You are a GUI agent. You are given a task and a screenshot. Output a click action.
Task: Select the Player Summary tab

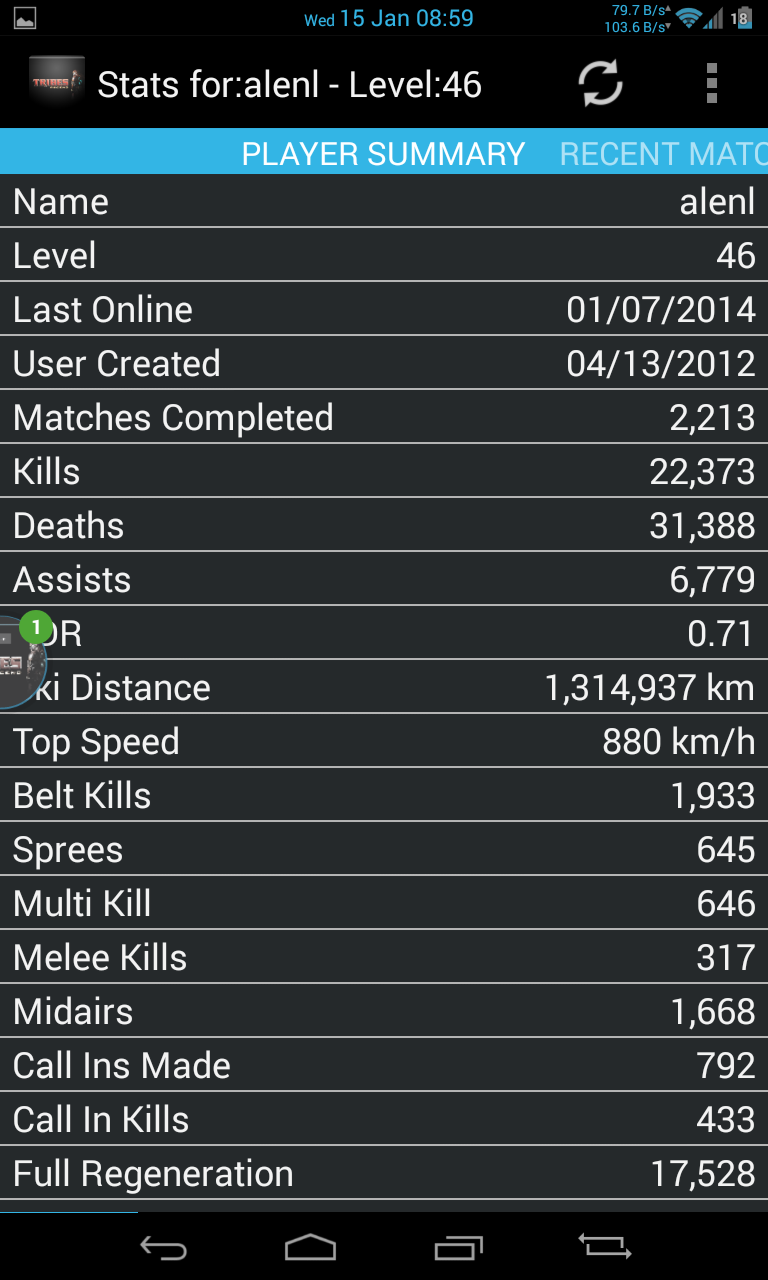click(383, 153)
